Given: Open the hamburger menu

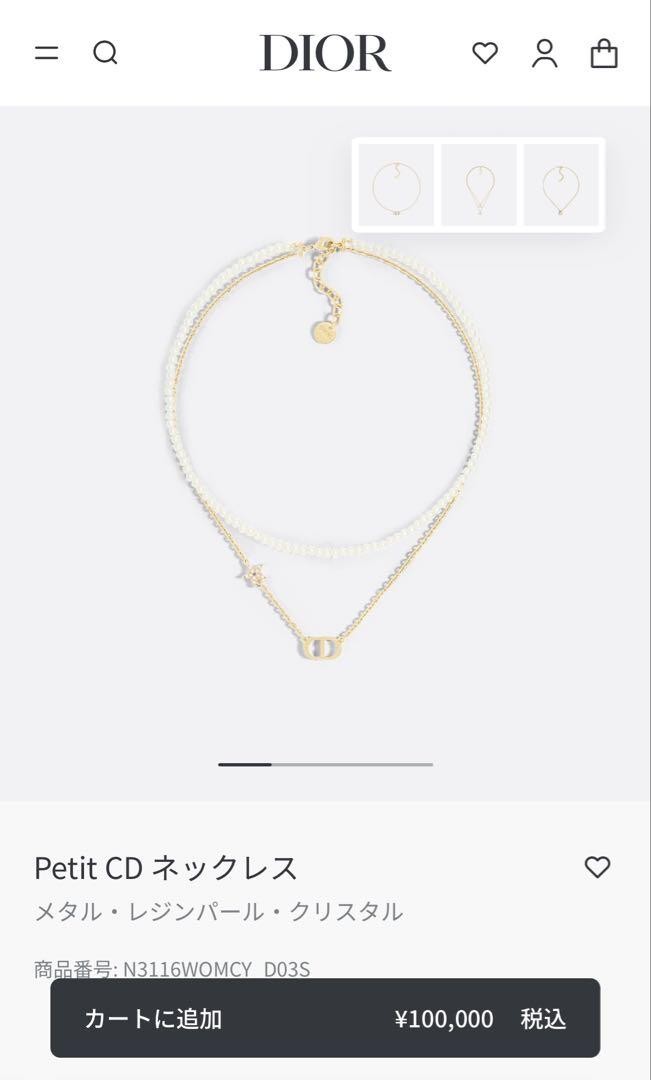Looking at the screenshot, I should pos(47,53).
